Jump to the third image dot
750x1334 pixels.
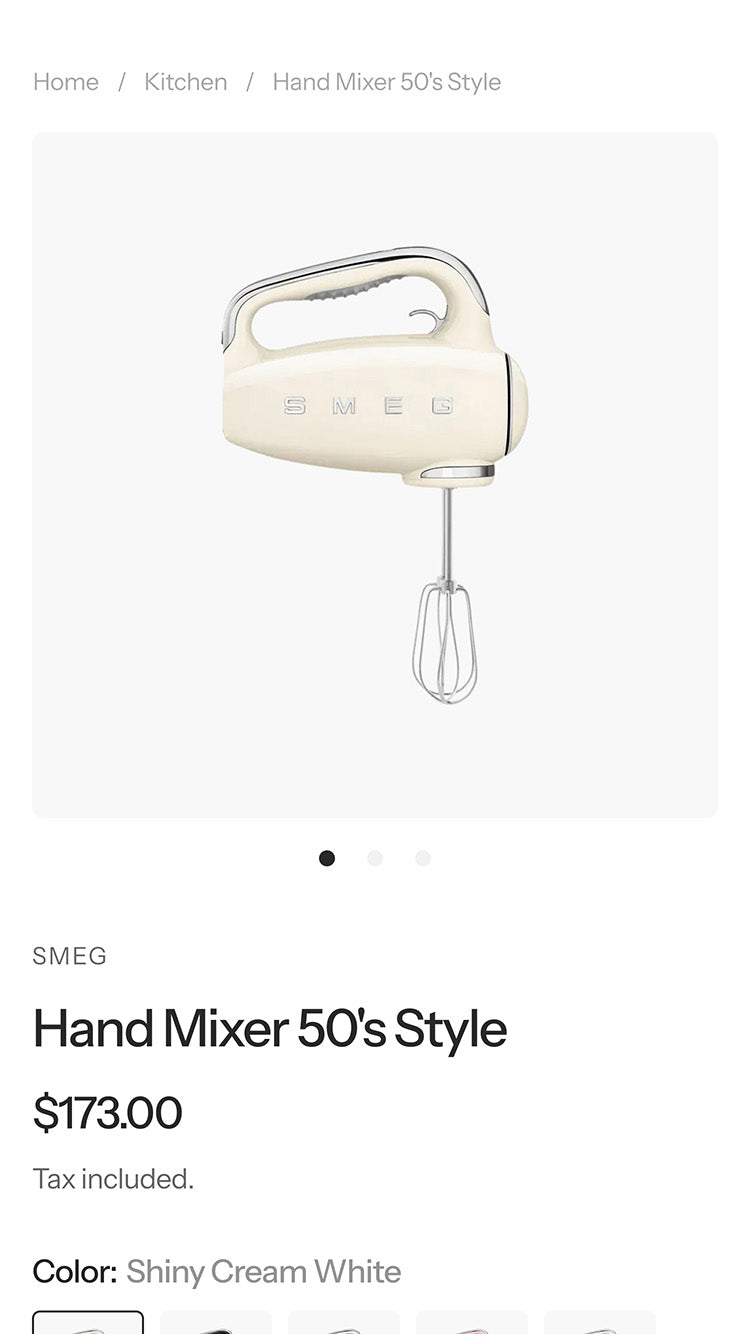pyautogui.click(x=423, y=858)
